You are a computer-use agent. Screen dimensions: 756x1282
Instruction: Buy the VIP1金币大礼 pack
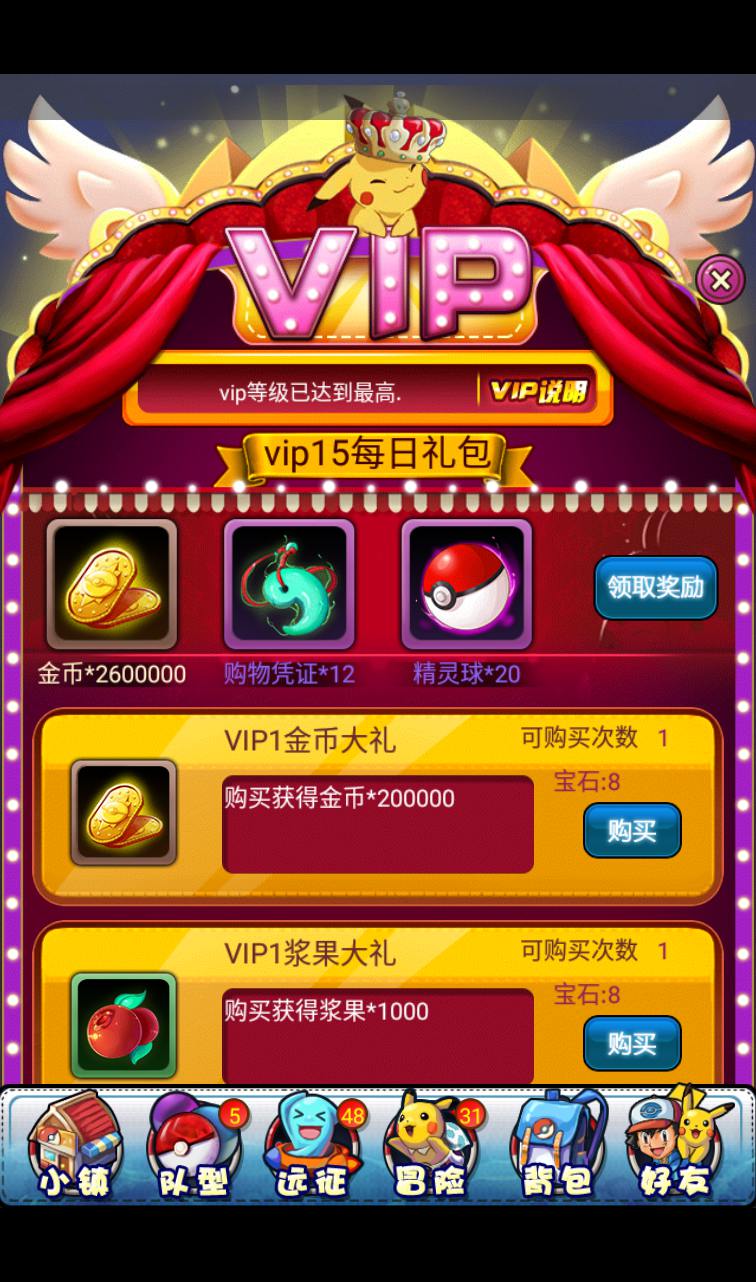(632, 830)
